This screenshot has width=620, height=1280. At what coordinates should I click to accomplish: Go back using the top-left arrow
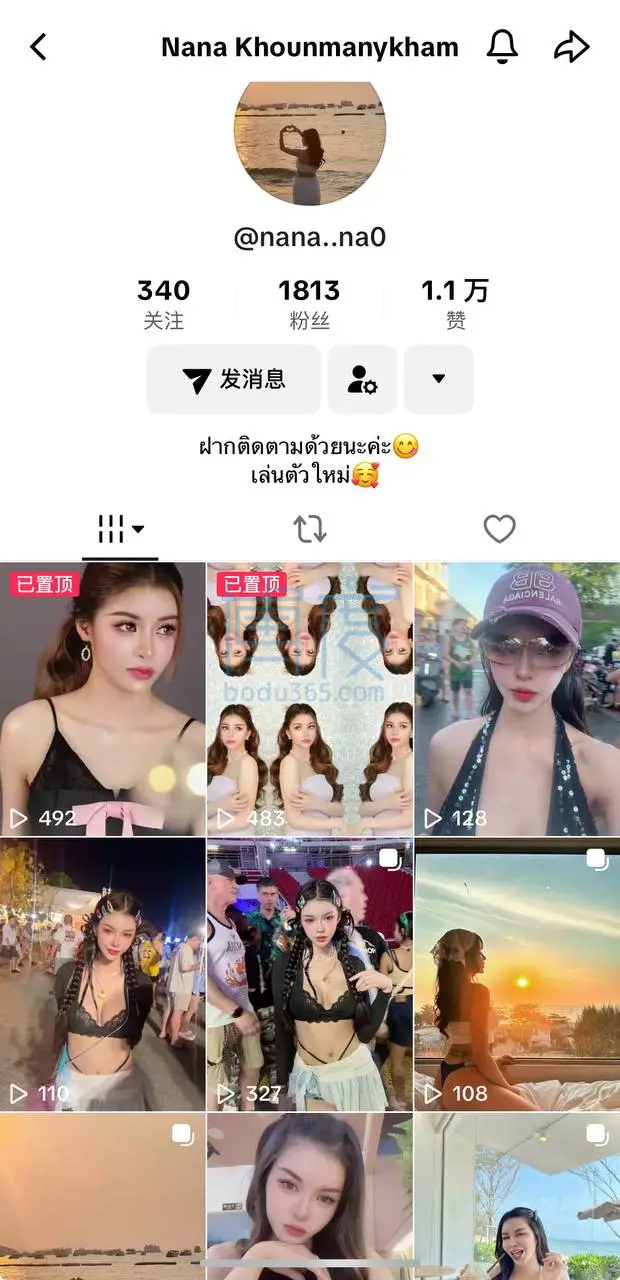pos(38,47)
